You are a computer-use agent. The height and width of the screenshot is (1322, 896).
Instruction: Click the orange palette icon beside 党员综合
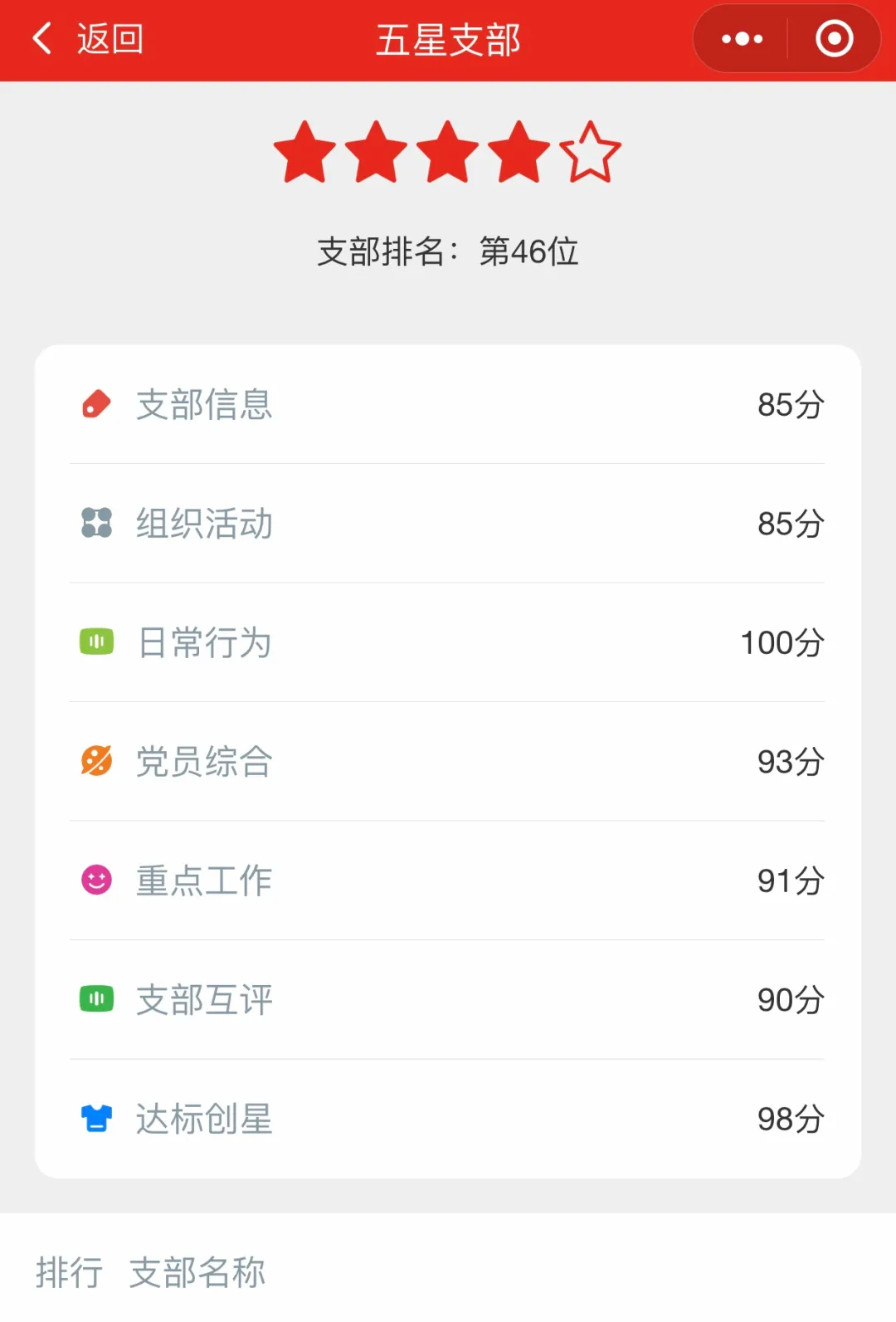[x=96, y=761]
